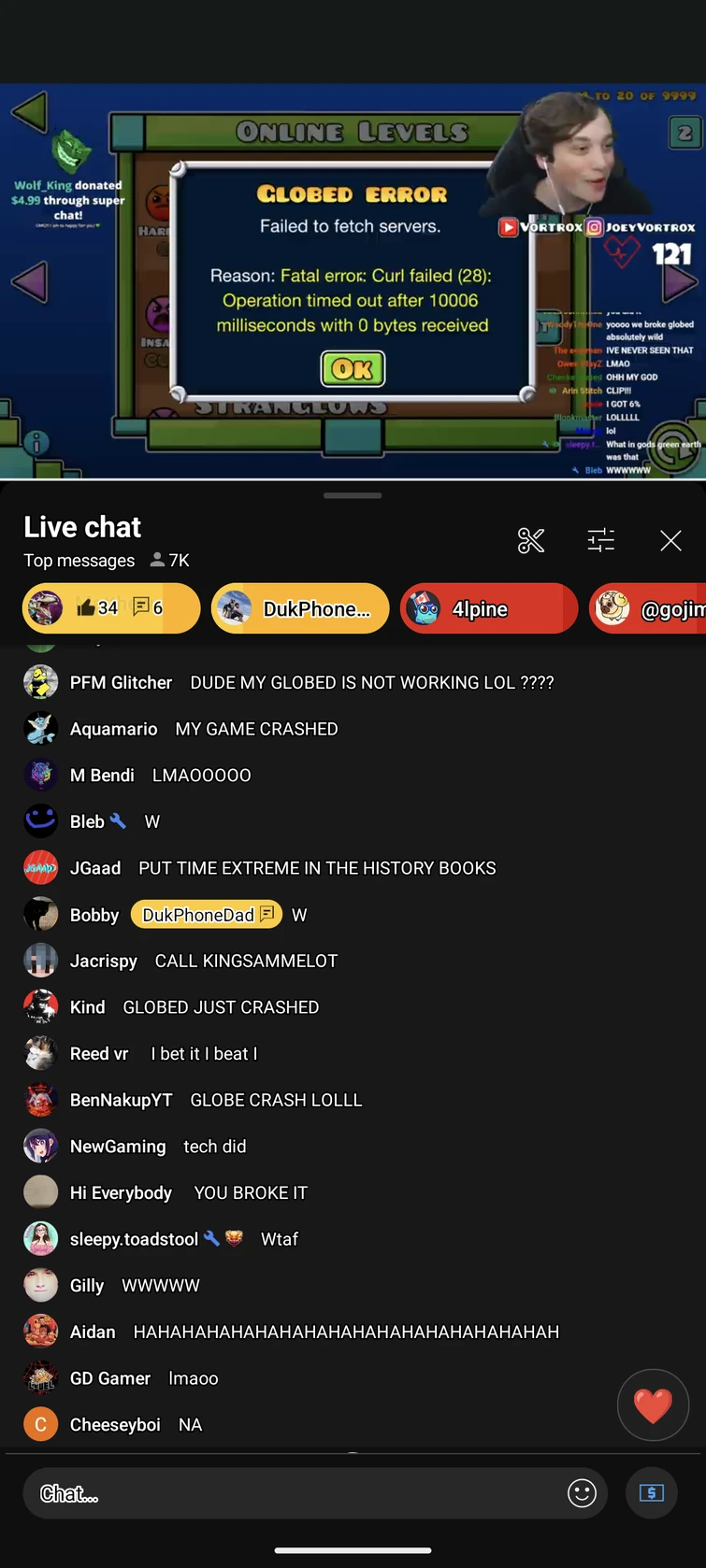This screenshot has width=706, height=1568.
Task: Open the emoji picker
Action: pos(582,1493)
